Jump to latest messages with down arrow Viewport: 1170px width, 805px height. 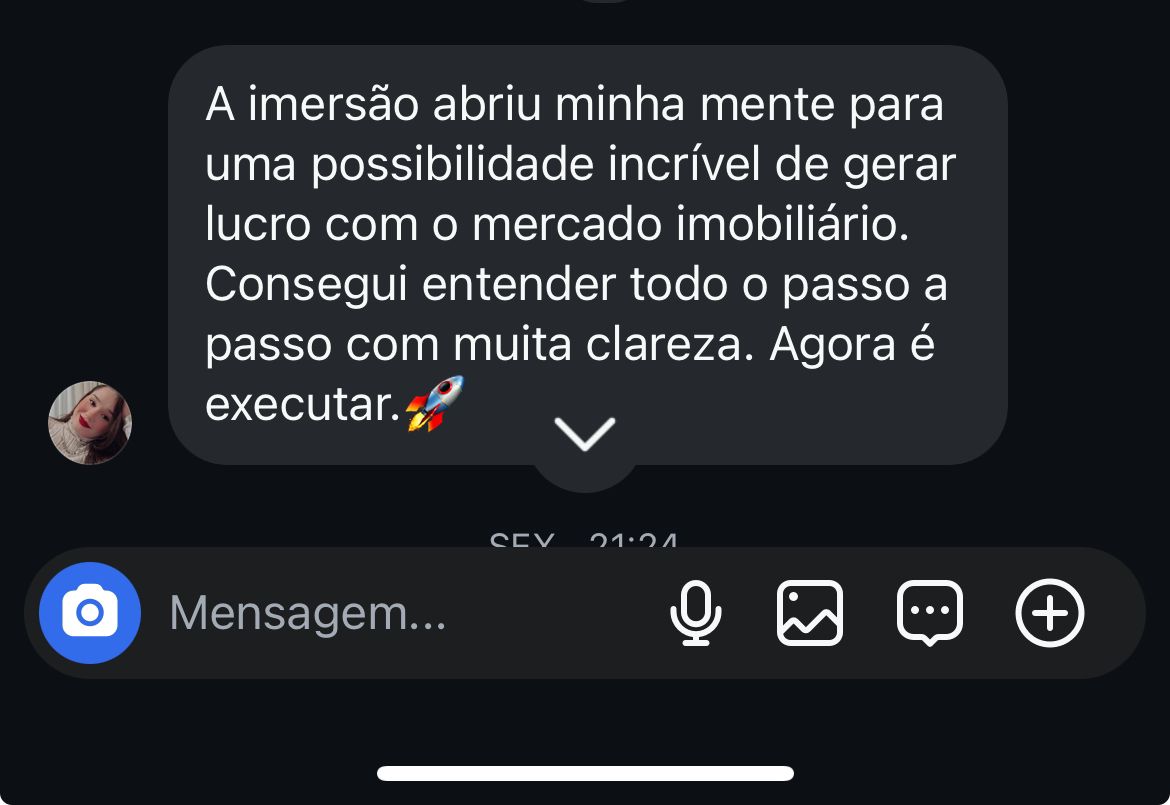[585, 435]
